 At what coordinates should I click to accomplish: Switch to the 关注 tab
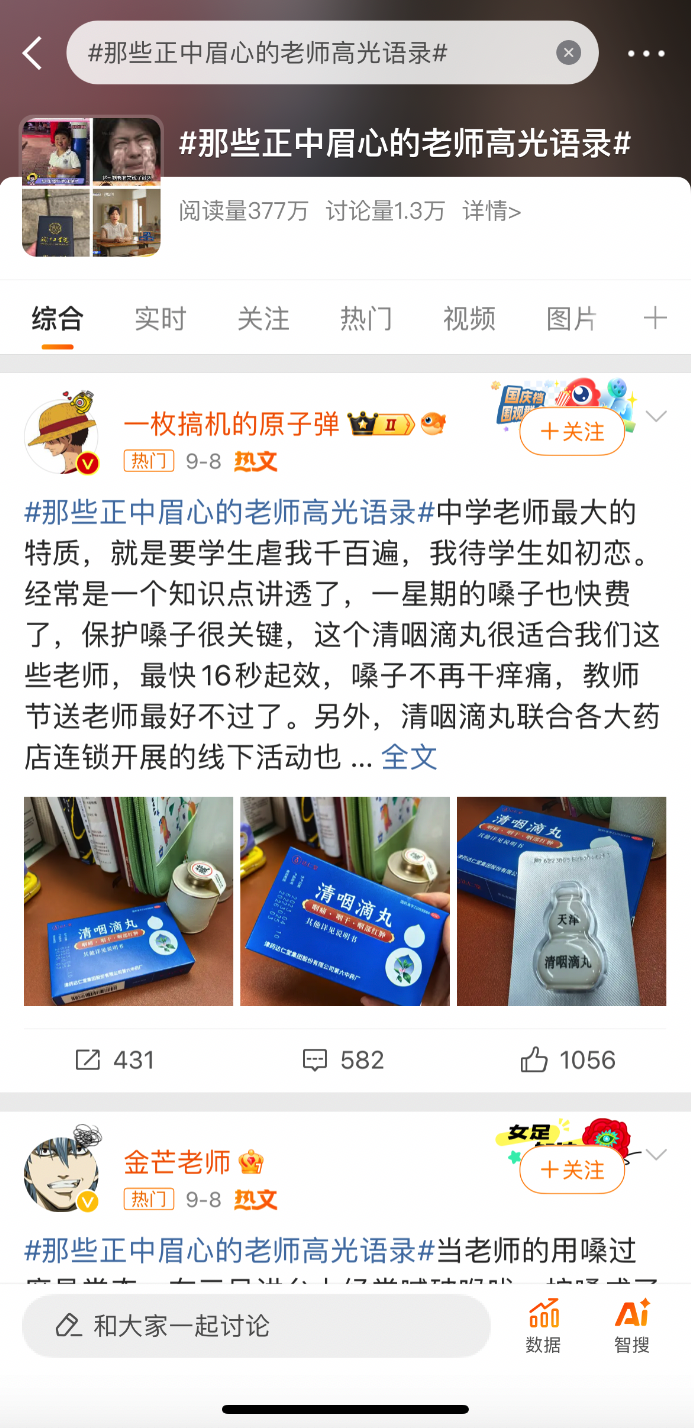[x=263, y=319]
